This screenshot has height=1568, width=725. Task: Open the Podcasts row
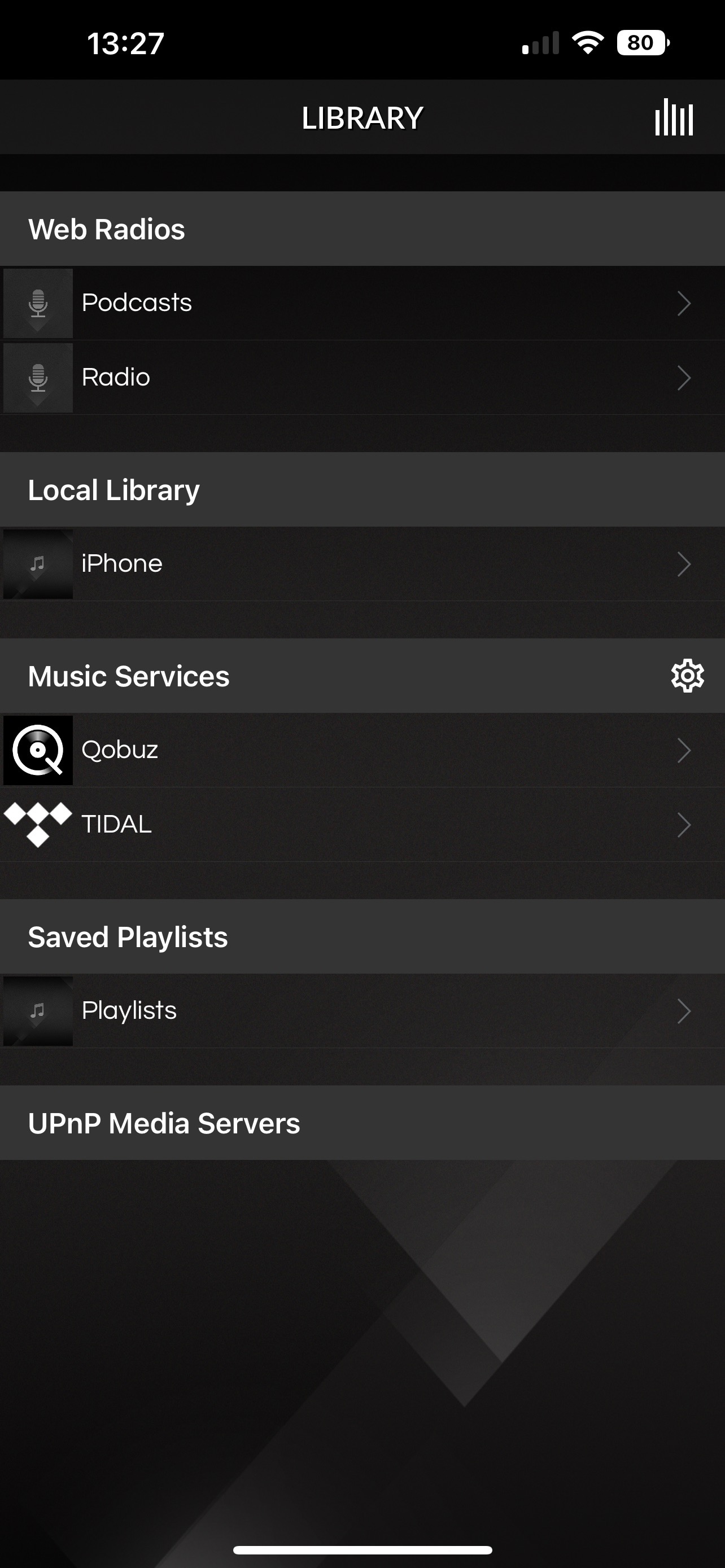362,303
